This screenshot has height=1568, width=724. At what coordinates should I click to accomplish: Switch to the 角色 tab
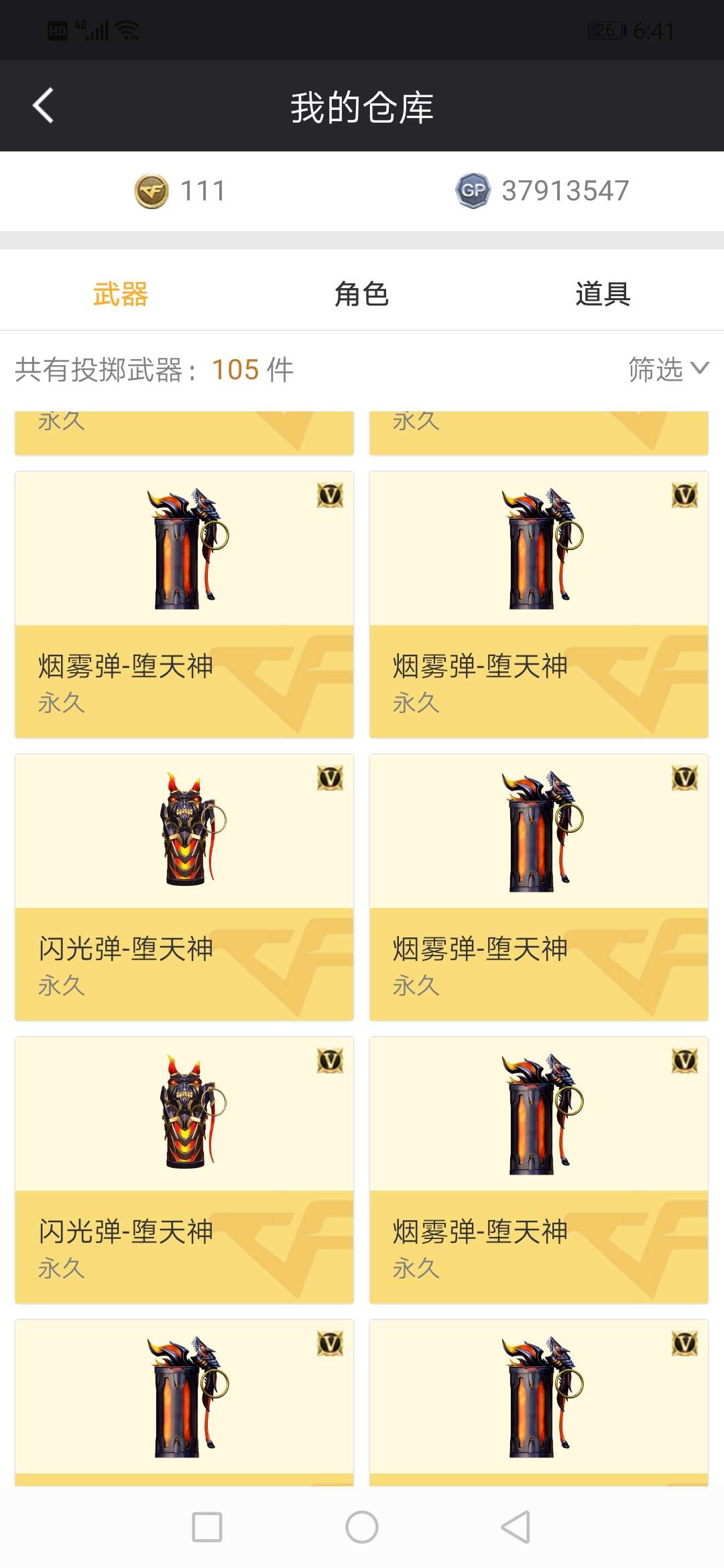click(361, 294)
